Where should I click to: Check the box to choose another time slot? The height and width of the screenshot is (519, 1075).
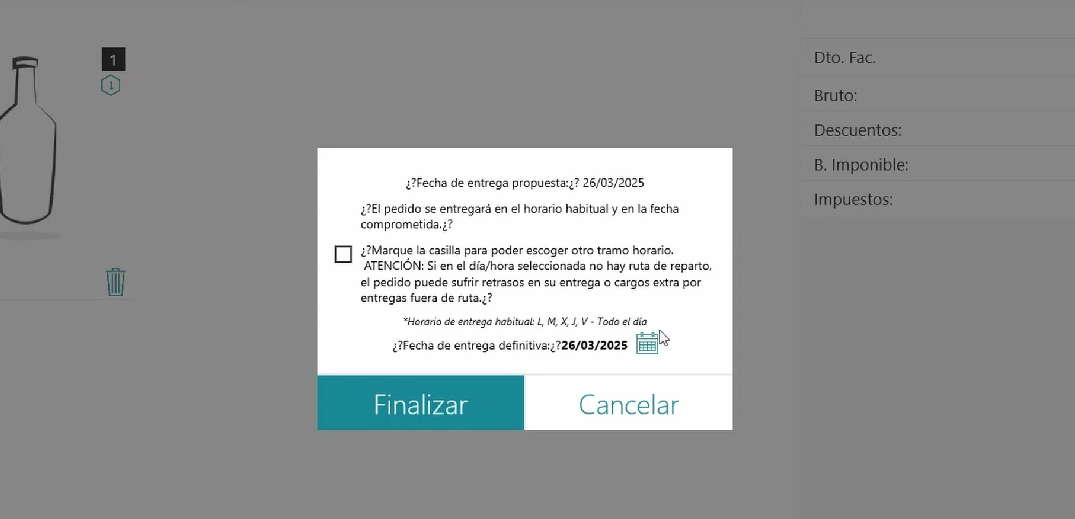(343, 254)
